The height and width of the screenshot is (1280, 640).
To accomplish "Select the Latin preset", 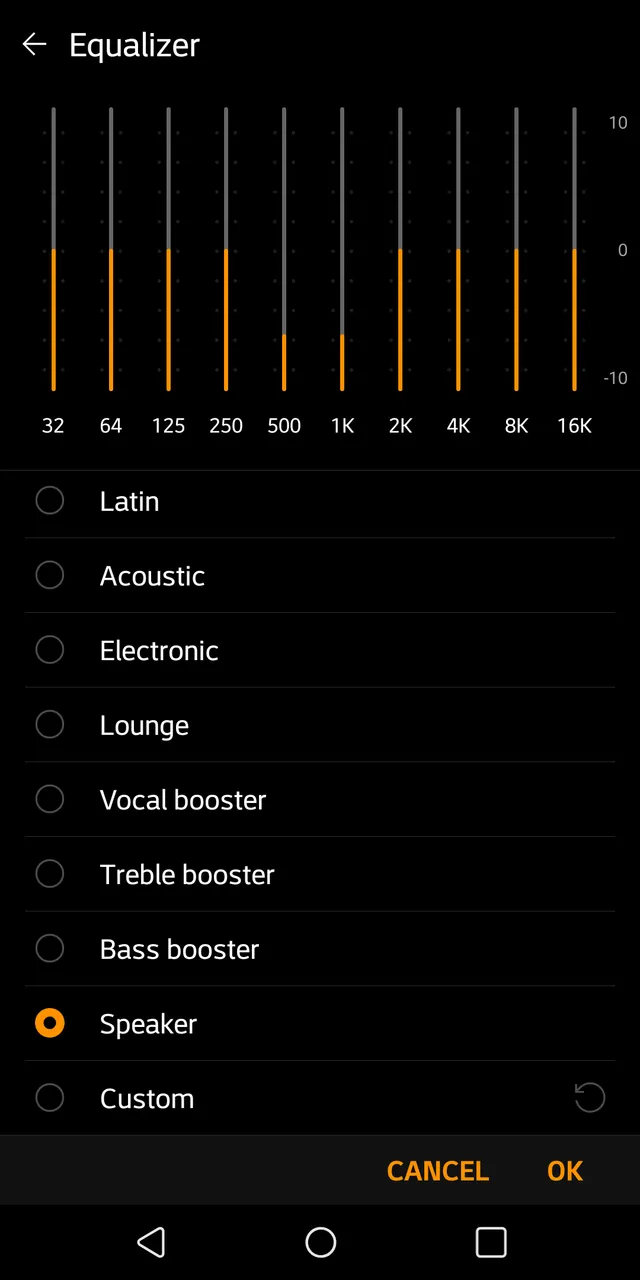I will [x=320, y=501].
